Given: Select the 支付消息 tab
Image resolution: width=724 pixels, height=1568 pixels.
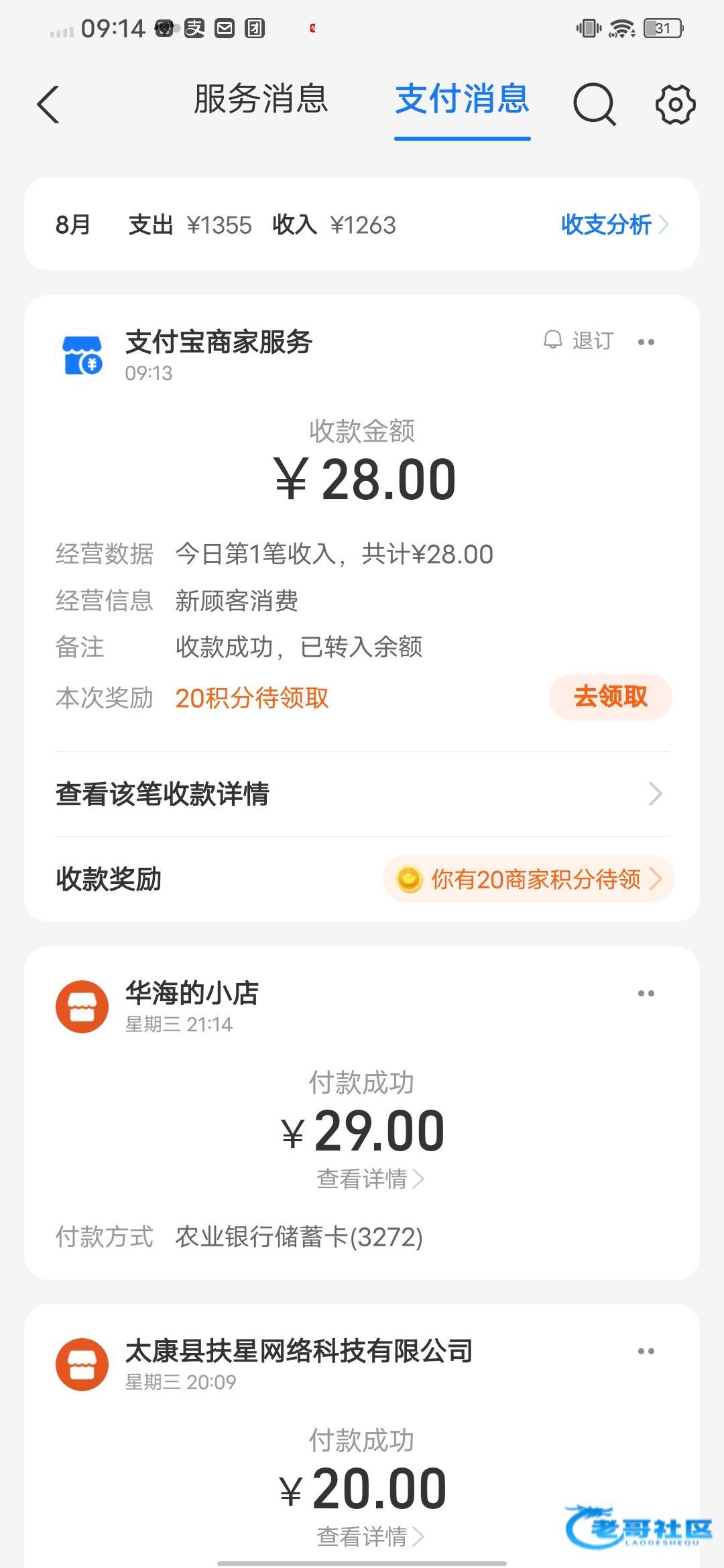Looking at the screenshot, I should (x=463, y=99).
